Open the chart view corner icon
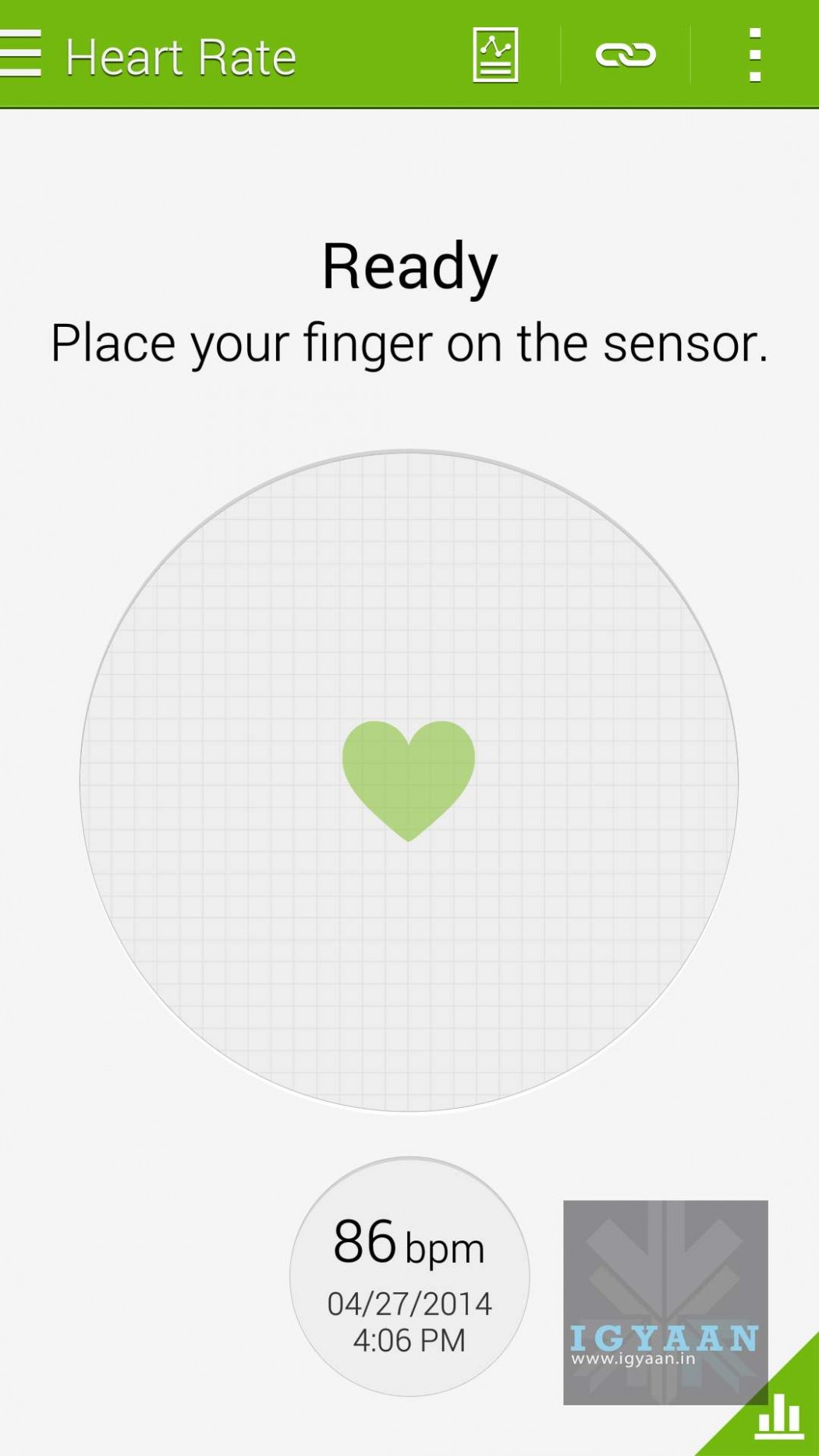This screenshot has width=819, height=1456. (x=779, y=1416)
